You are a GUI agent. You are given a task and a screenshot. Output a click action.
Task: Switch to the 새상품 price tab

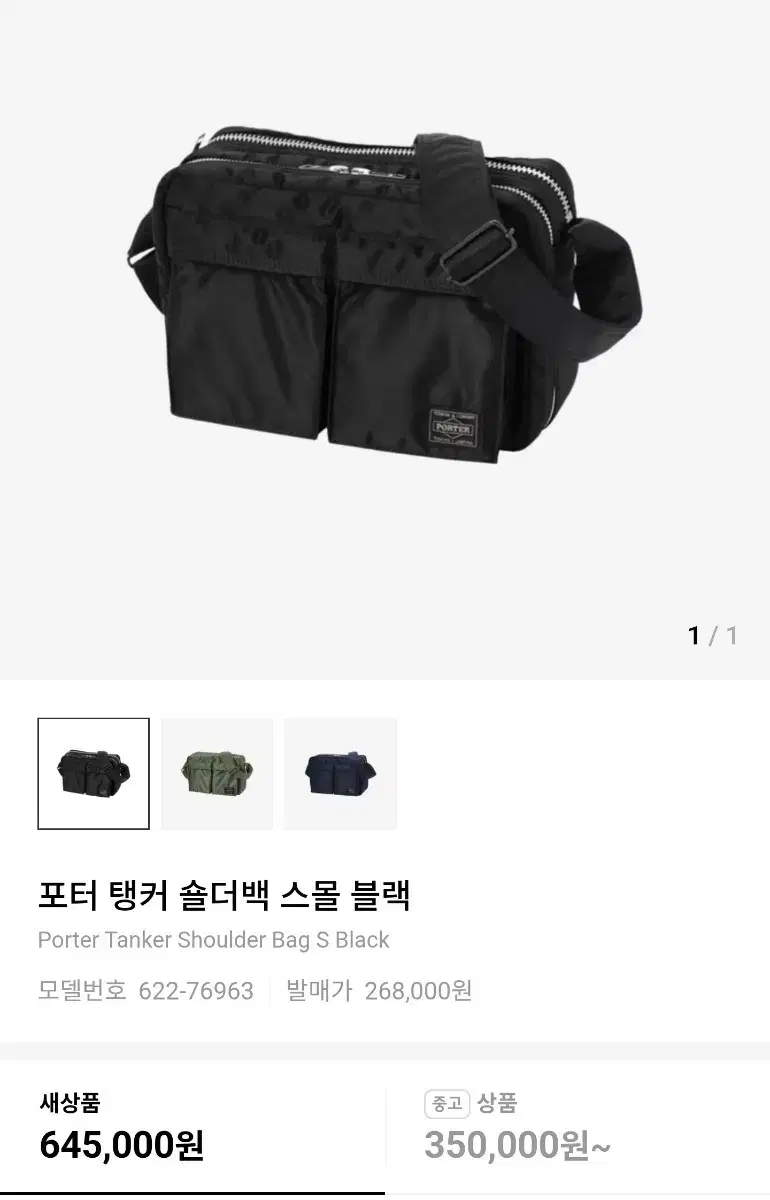(x=190, y=1127)
